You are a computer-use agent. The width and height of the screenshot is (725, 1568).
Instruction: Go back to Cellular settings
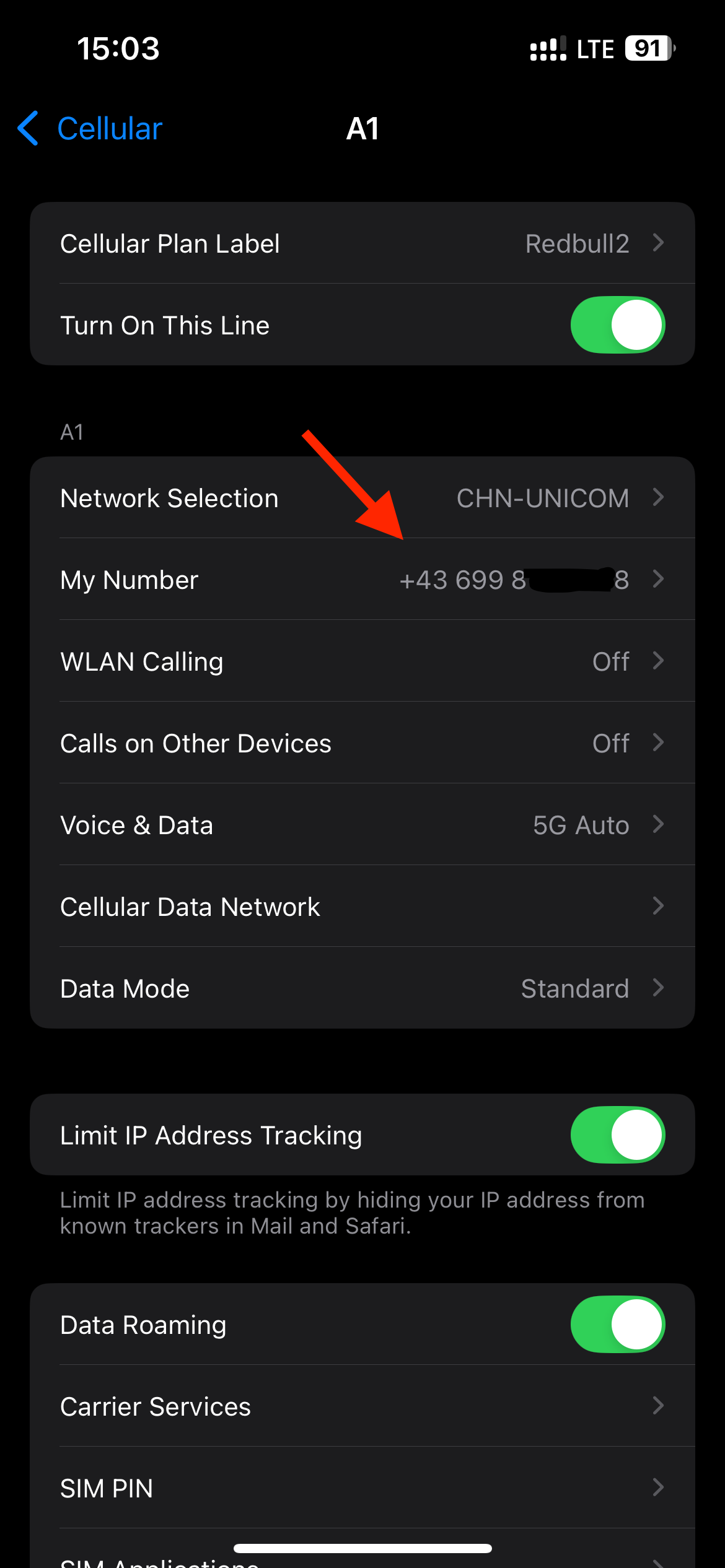point(90,129)
